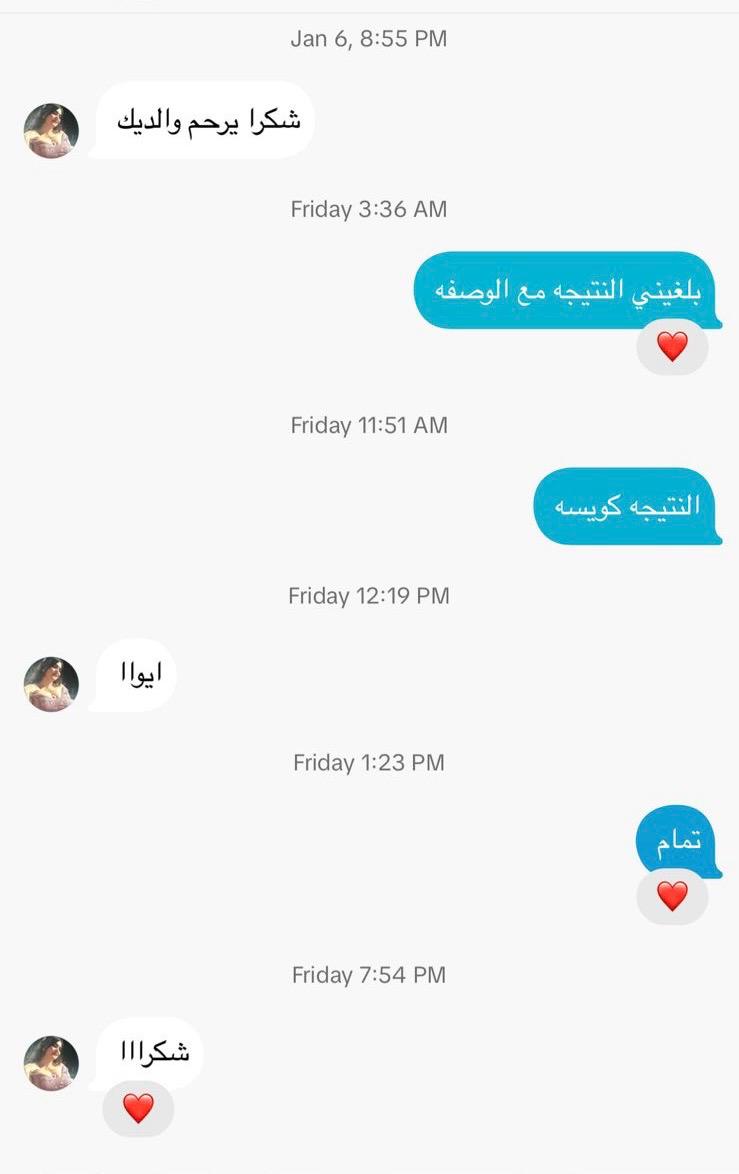The image size is (739, 1174).
Task: Tap the avatar next to the "ايواا" message
Action: (51, 684)
